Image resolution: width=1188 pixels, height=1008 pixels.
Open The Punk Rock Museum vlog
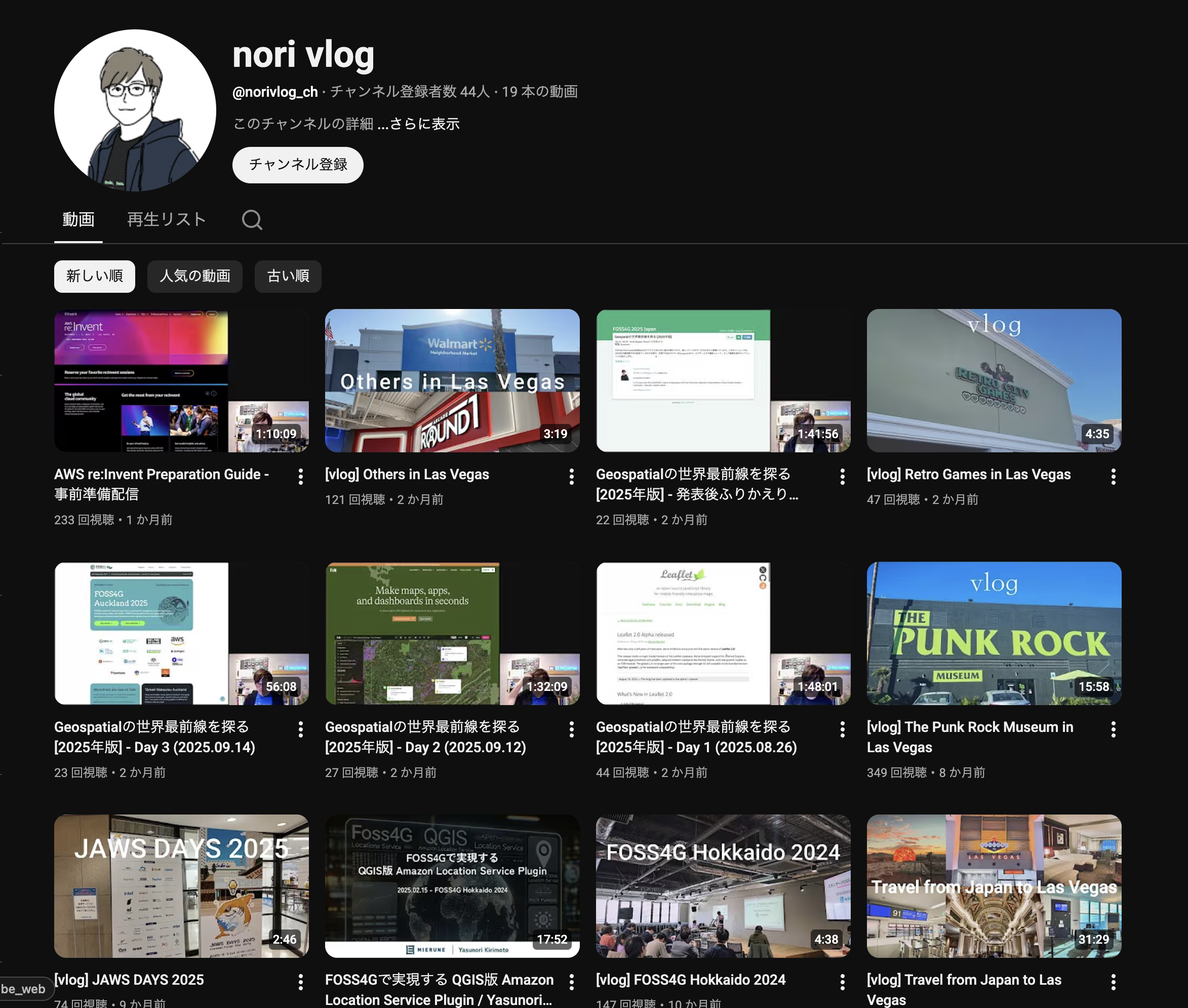pos(994,633)
